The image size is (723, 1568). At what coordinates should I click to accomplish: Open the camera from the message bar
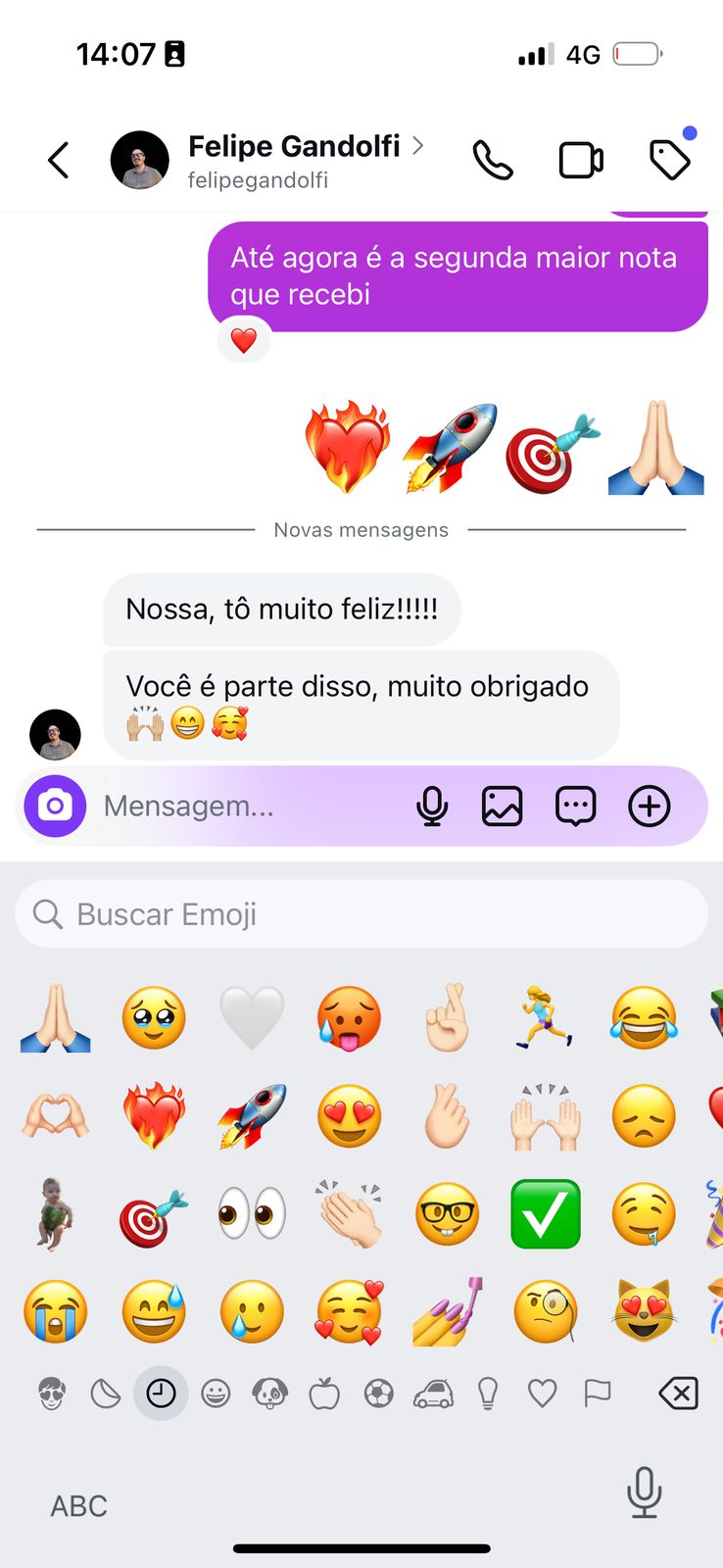[x=55, y=807]
